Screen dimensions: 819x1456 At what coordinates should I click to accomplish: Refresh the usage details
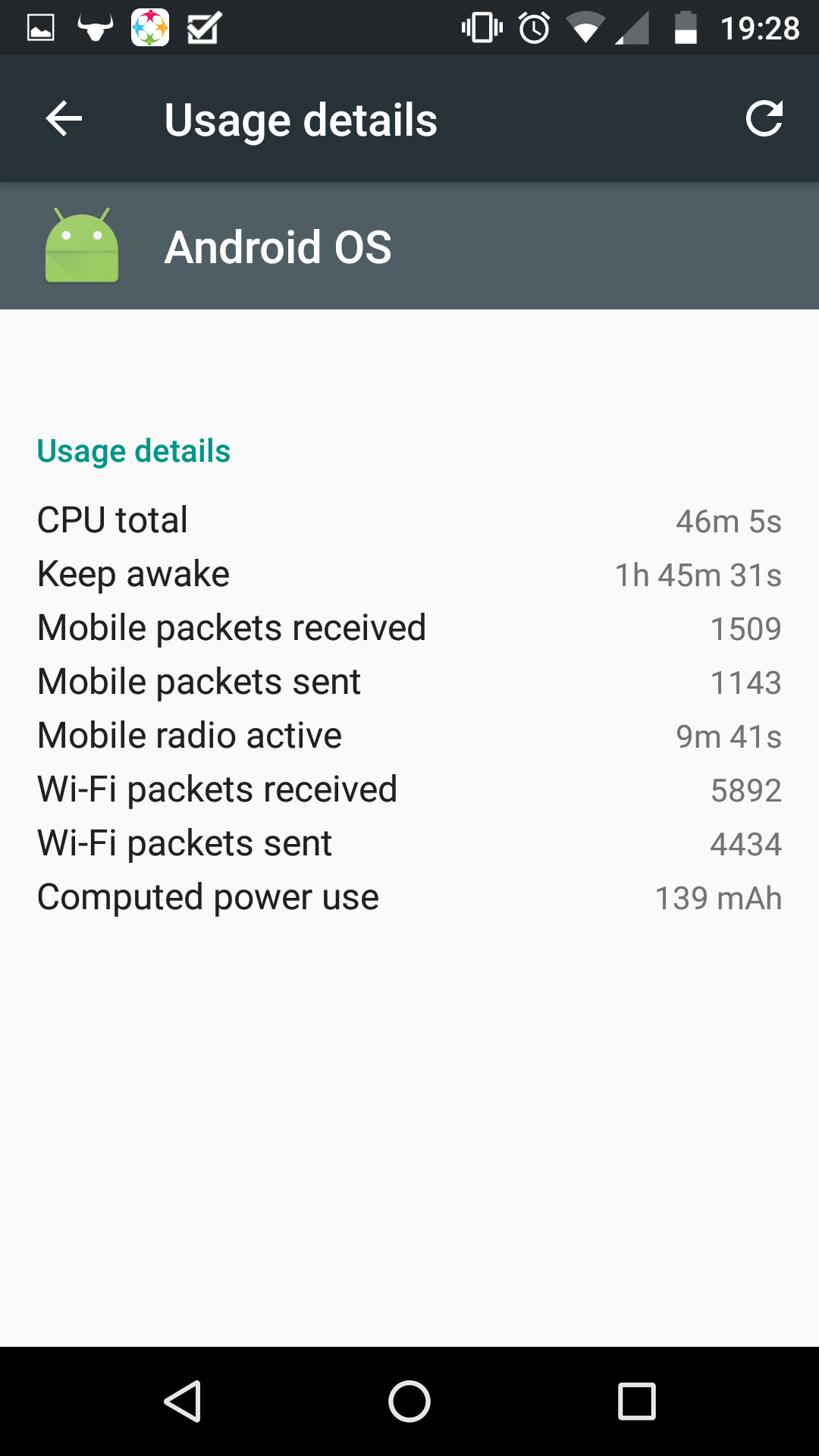click(764, 119)
